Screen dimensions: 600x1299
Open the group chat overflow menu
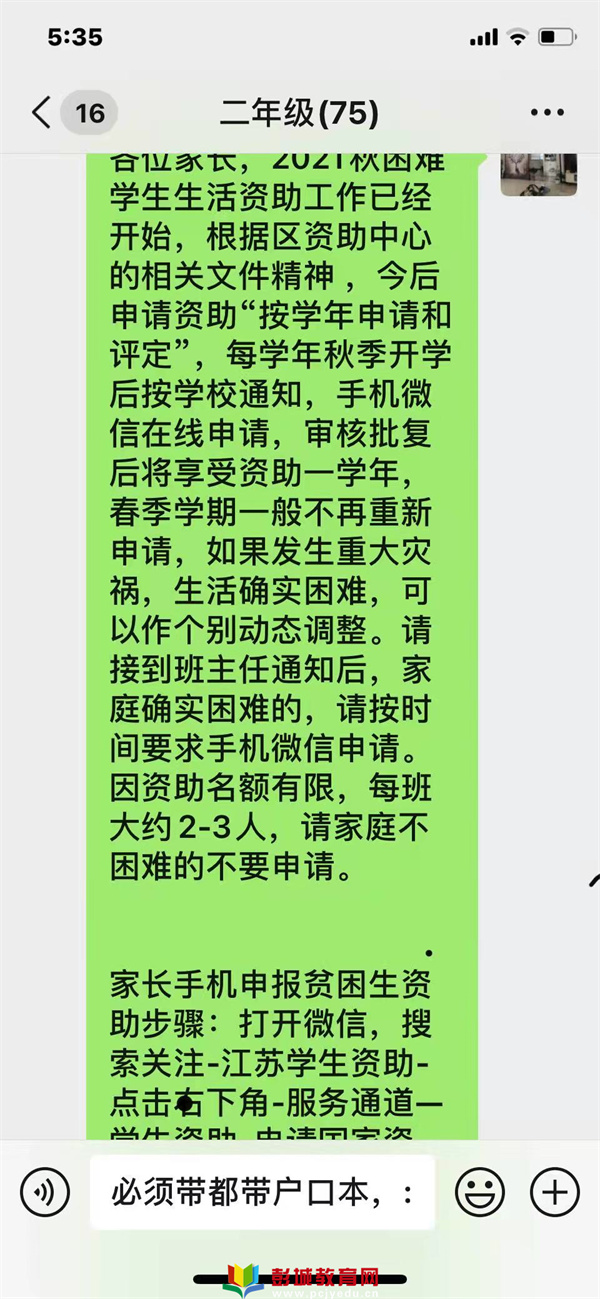[548, 112]
